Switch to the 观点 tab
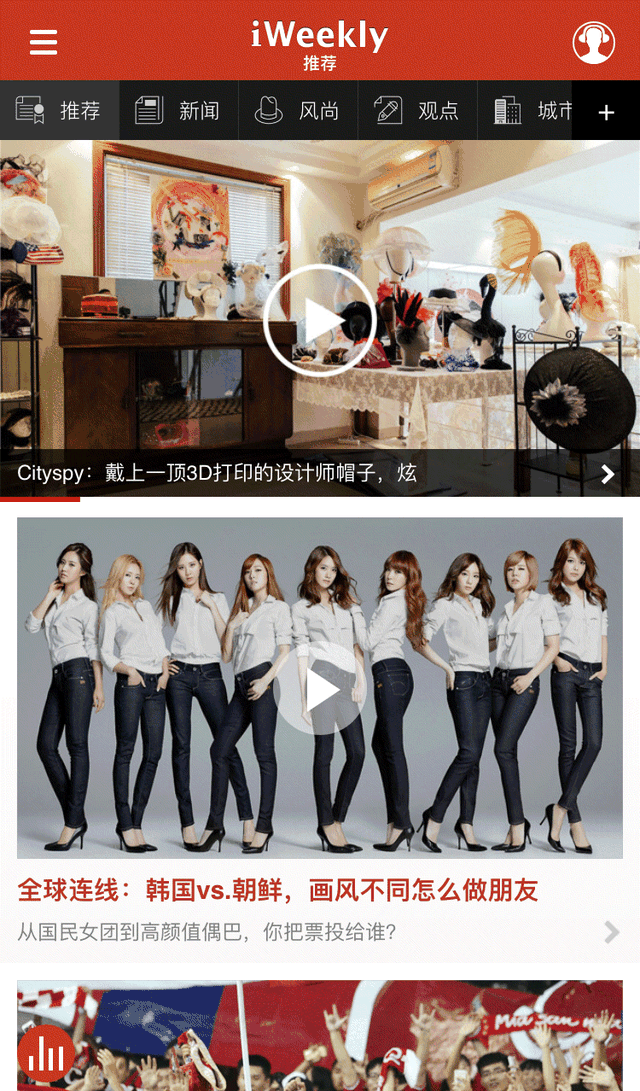The width and height of the screenshot is (640, 1091). [417, 111]
